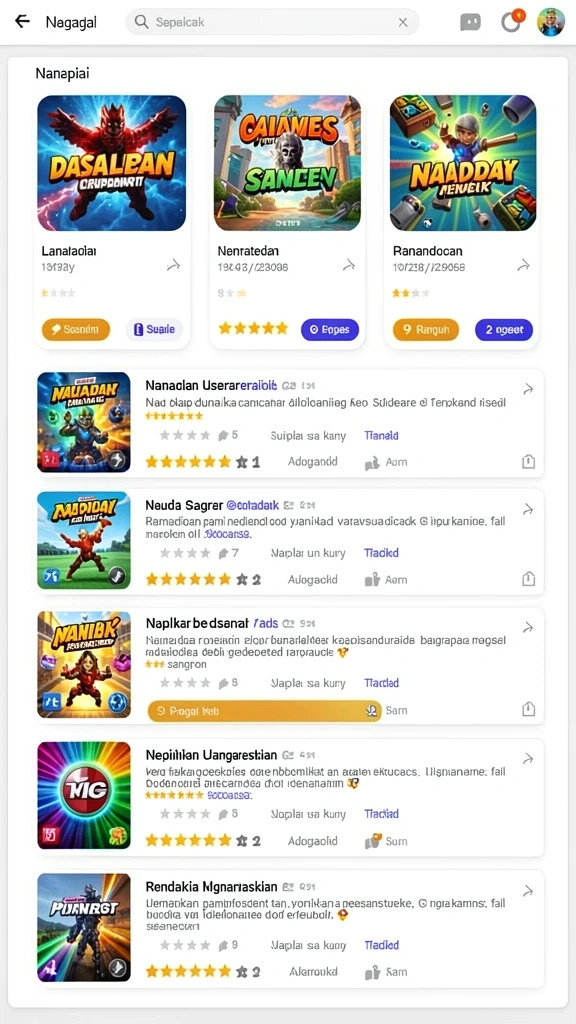Tap the Ranguh button under Ranandocan
This screenshot has height=1024, width=576.
click(x=426, y=330)
